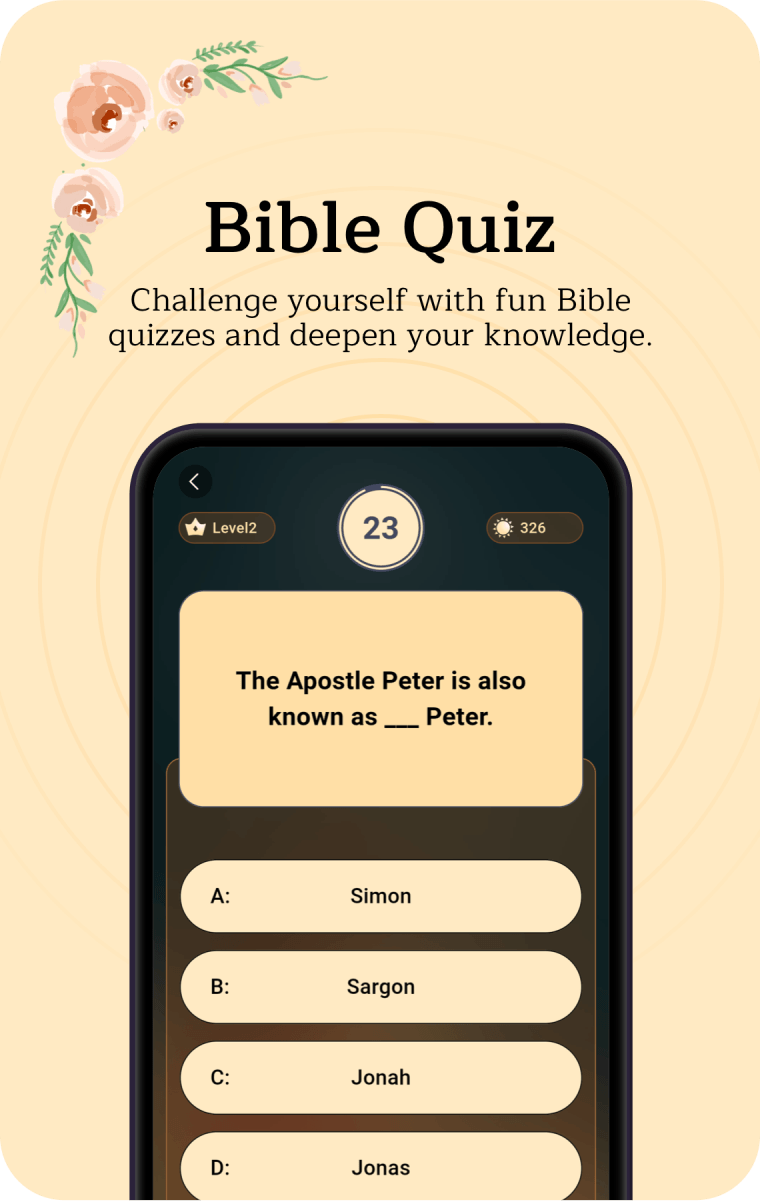Tap the Bible Quiz title heading
760x1202 pixels.
pyautogui.click(x=380, y=228)
